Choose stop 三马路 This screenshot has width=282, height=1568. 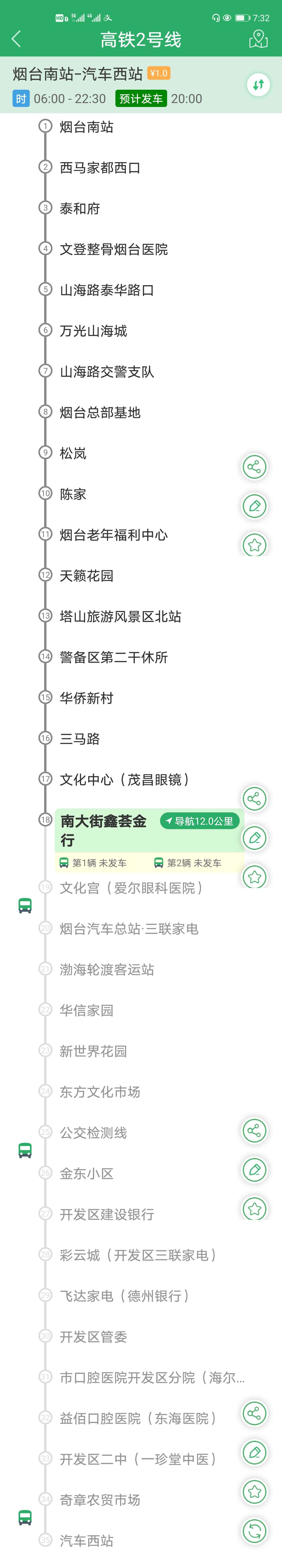(x=80, y=739)
